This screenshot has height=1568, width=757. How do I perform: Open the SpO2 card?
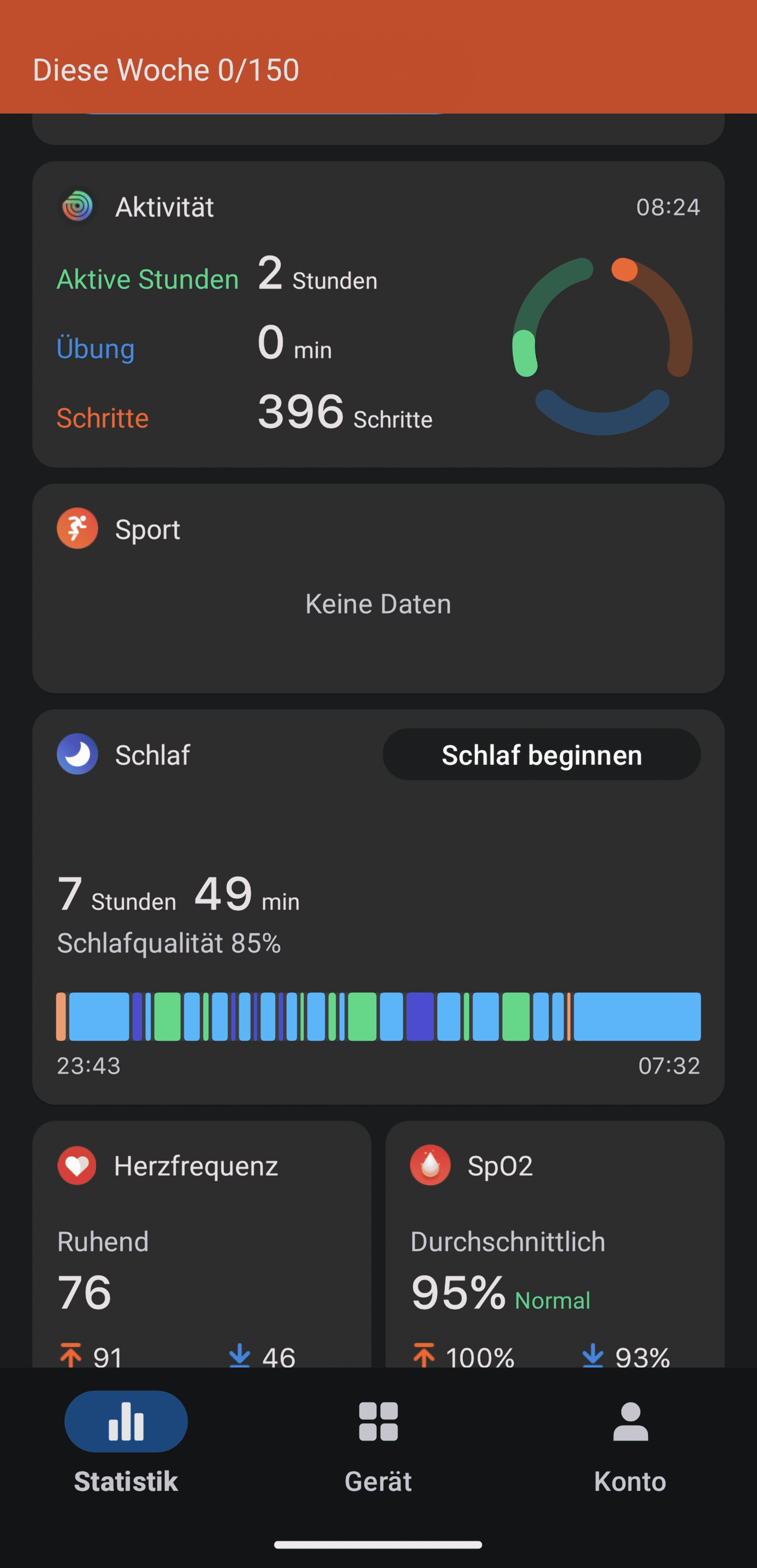554,1244
